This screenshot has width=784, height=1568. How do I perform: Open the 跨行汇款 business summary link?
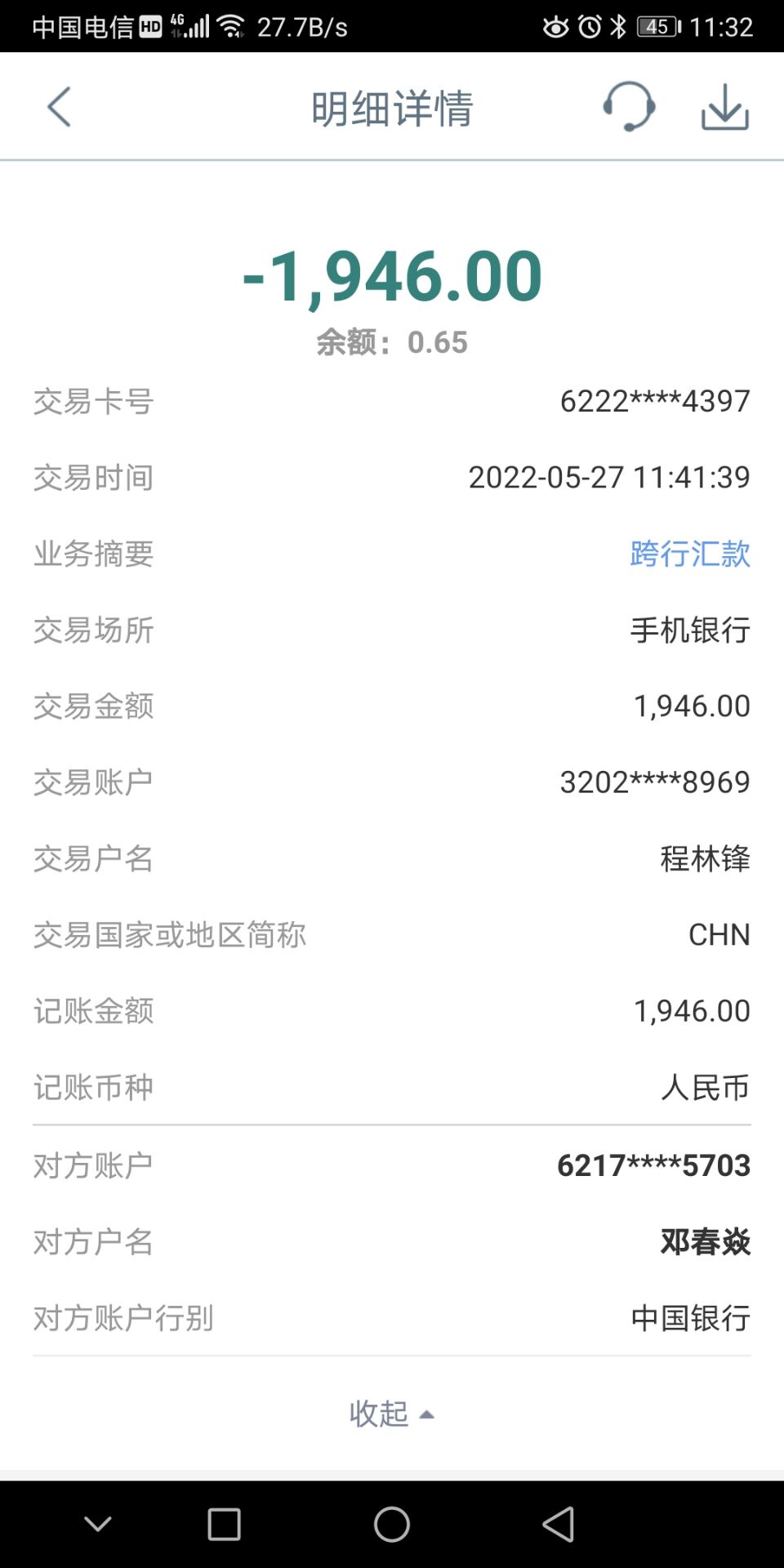(x=690, y=554)
